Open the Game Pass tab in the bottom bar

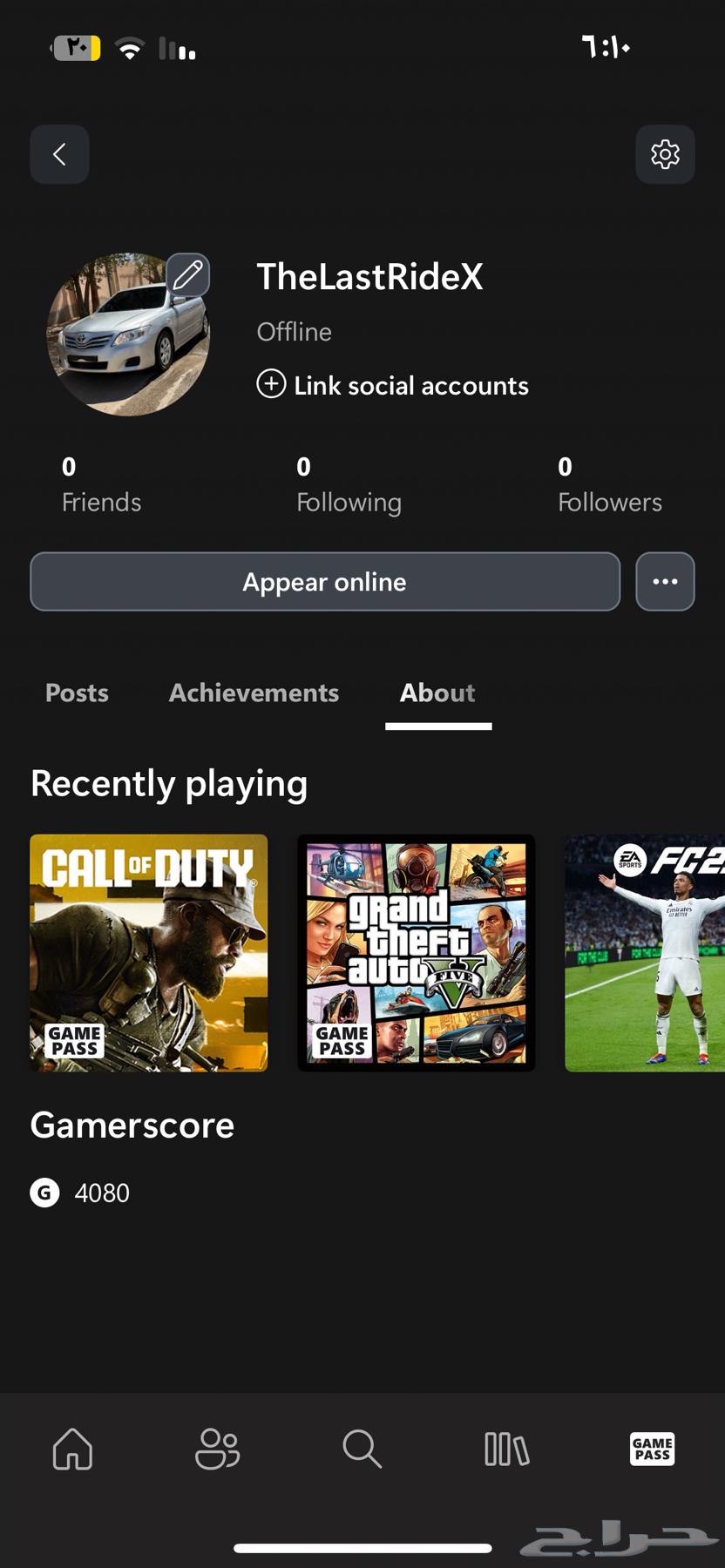click(652, 1450)
